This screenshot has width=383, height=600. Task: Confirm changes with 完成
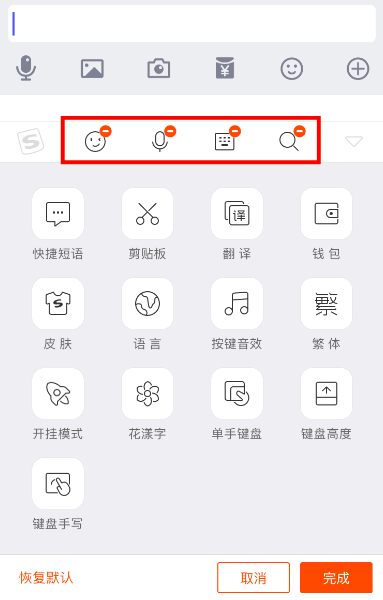[336, 577]
